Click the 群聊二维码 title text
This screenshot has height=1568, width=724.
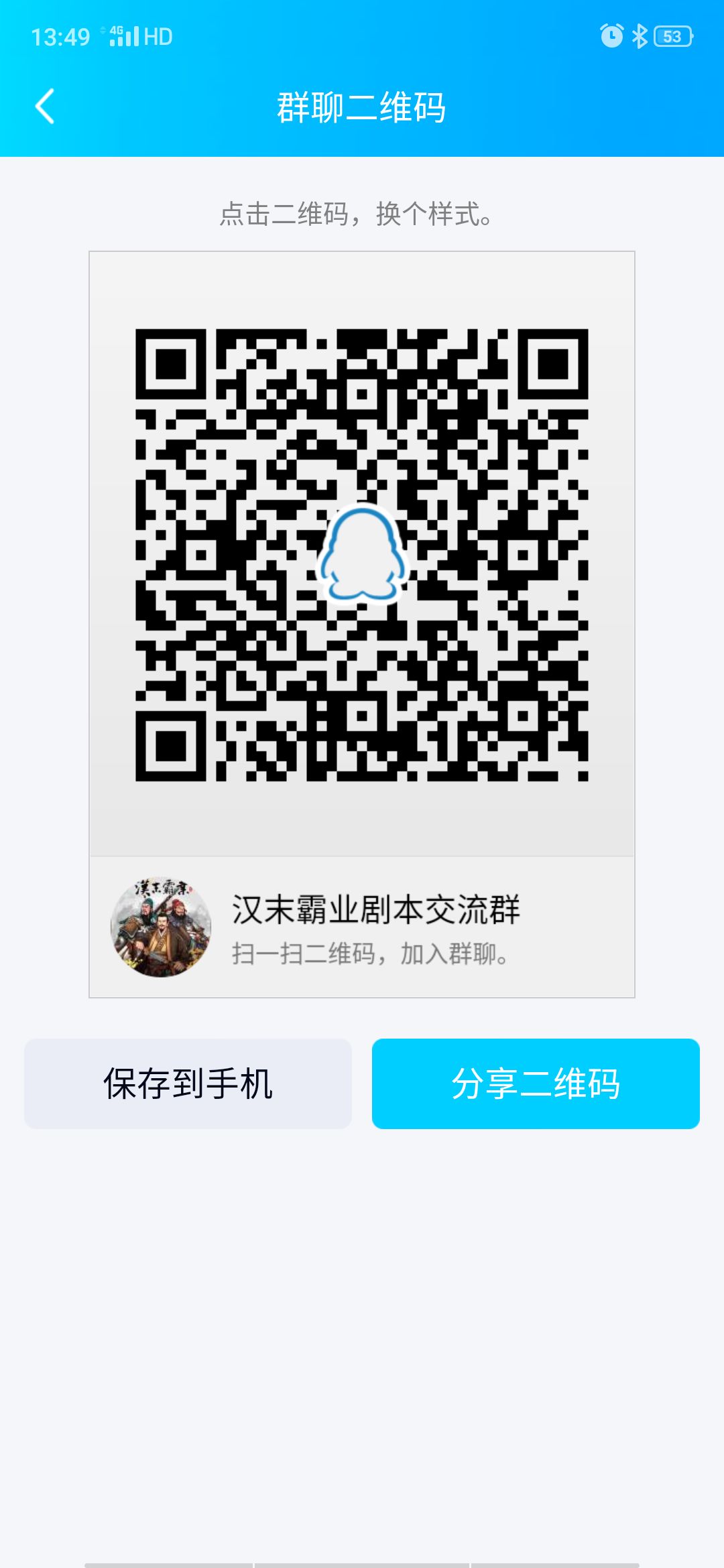pos(362,106)
